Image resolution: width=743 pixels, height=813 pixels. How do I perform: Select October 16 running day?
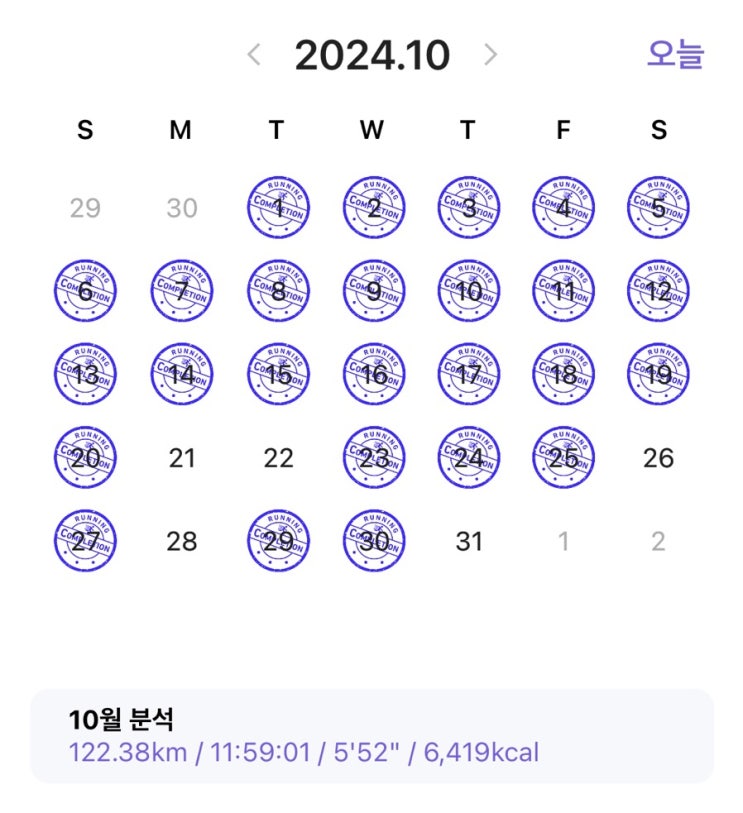tap(374, 375)
